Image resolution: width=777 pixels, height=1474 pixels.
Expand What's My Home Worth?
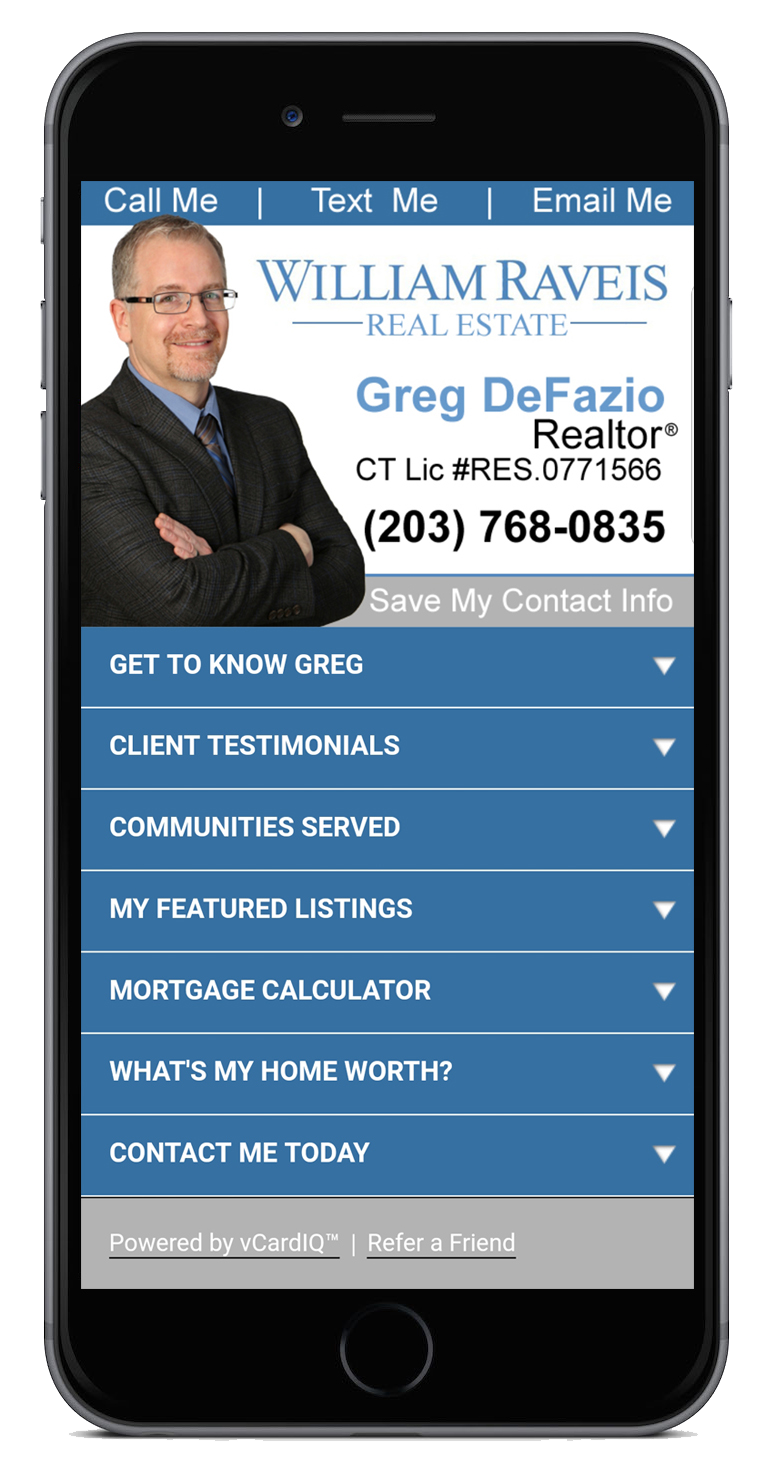coord(387,1072)
